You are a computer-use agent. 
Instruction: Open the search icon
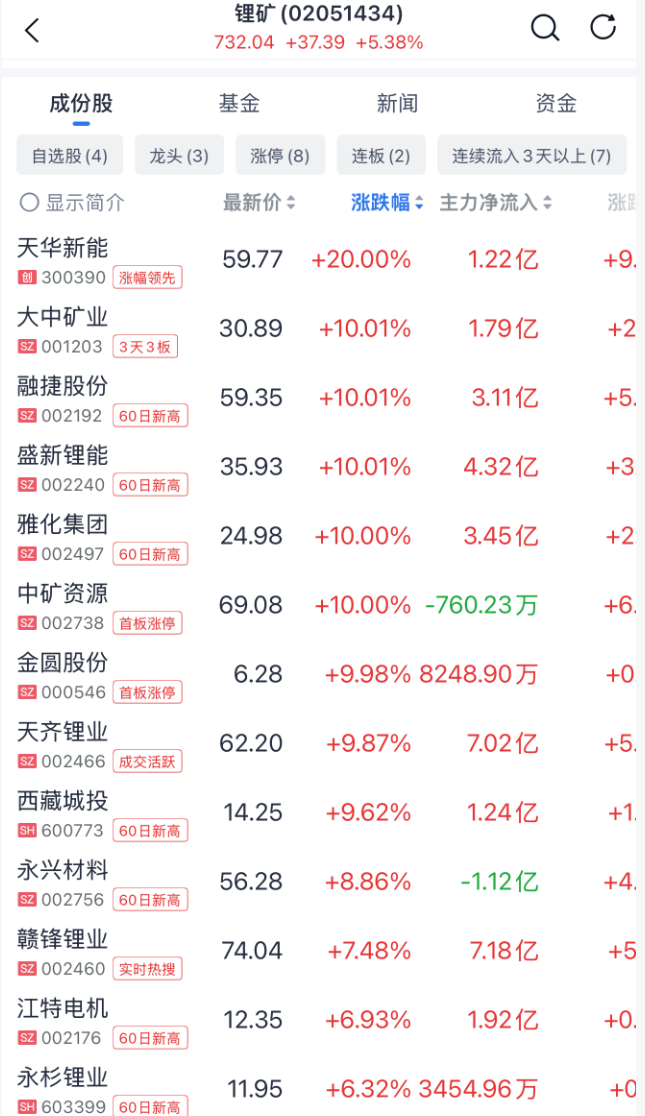(x=544, y=28)
